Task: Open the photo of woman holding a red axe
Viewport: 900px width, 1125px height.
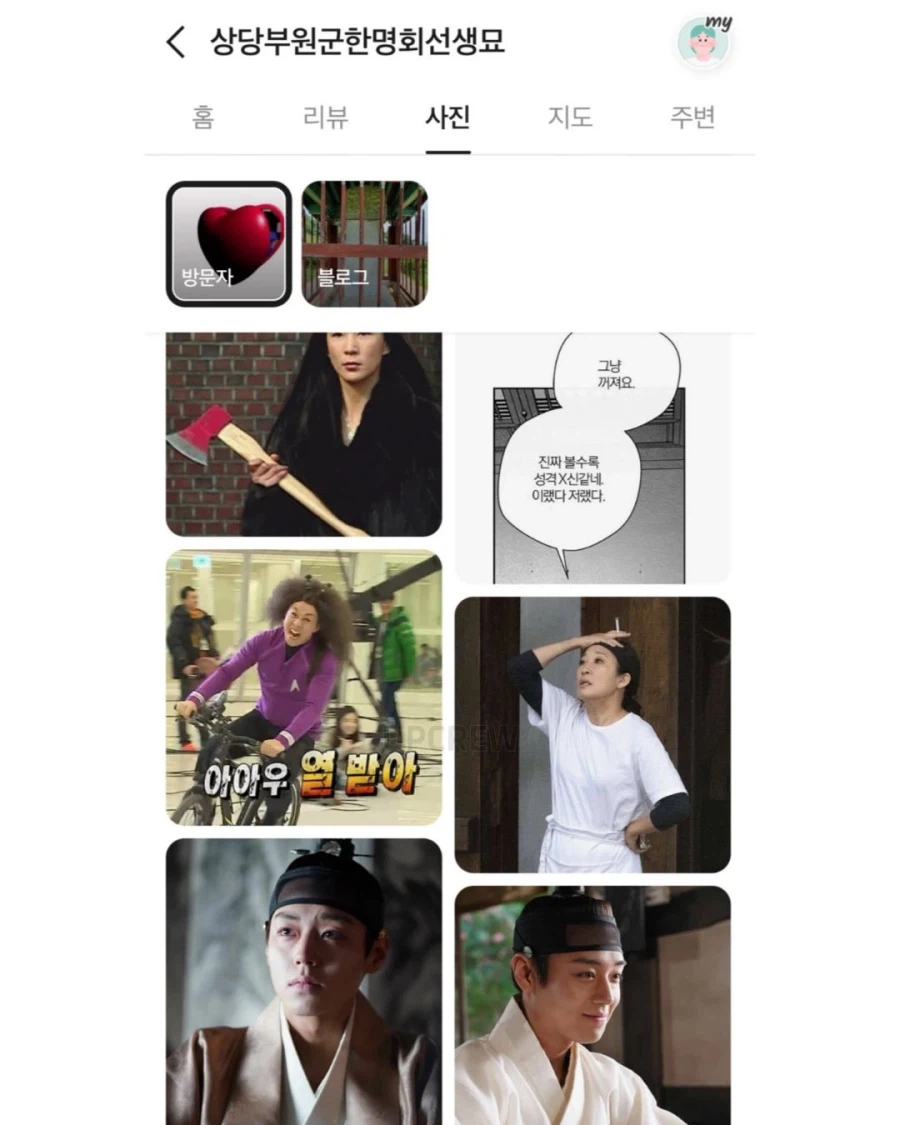Action: pyautogui.click(x=303, y=430)
